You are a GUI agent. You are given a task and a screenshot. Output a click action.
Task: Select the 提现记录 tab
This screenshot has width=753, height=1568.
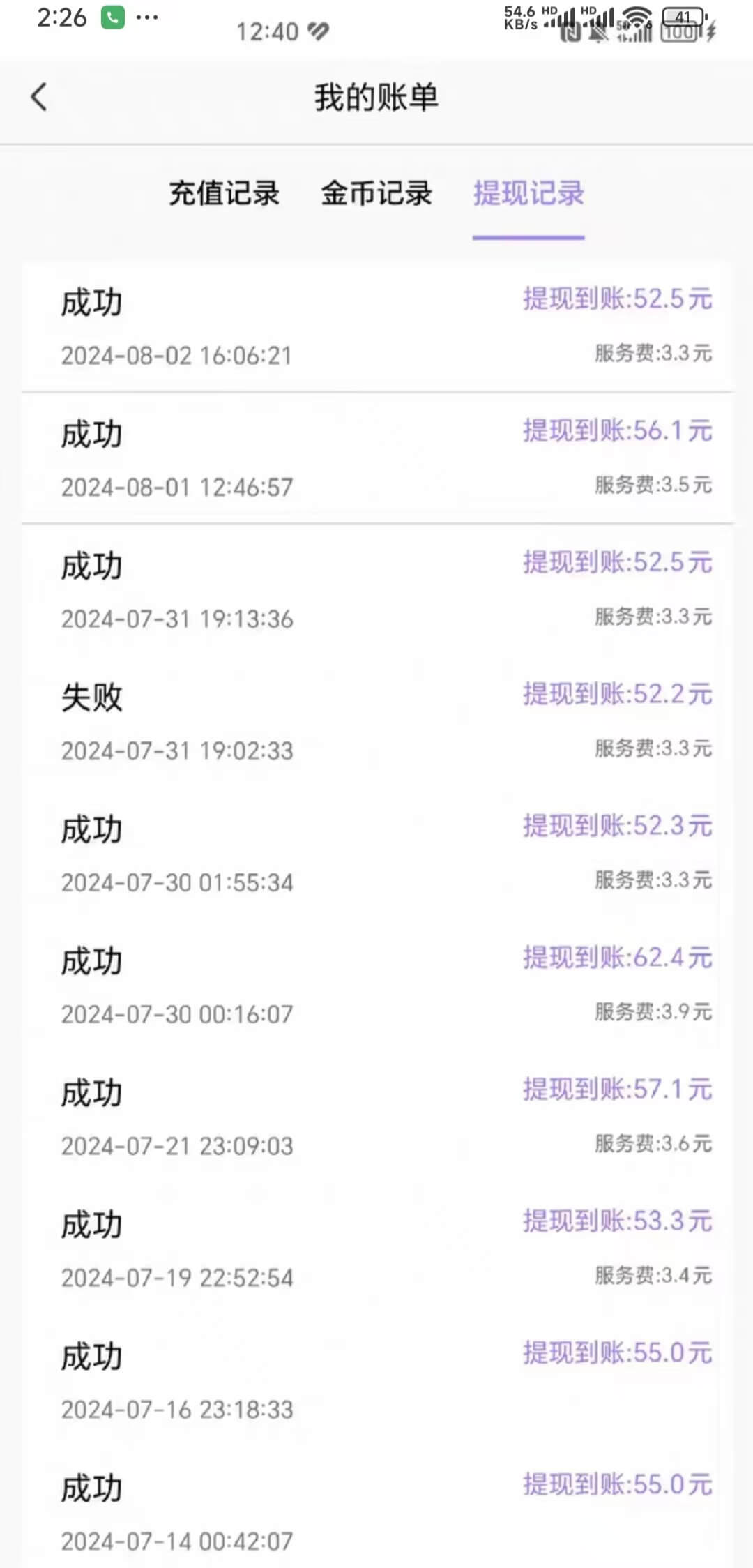click(528, 195)
